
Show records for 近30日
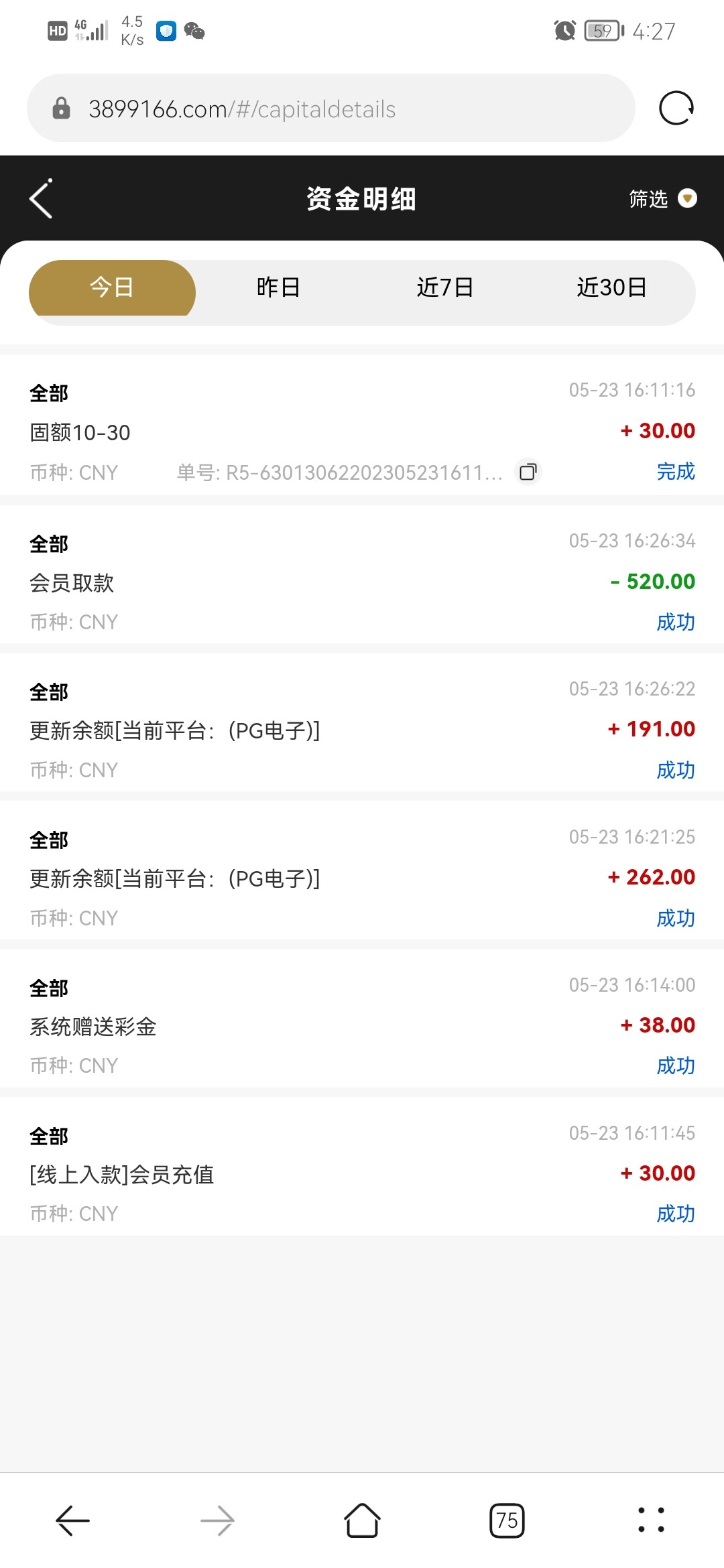(611, 287)
